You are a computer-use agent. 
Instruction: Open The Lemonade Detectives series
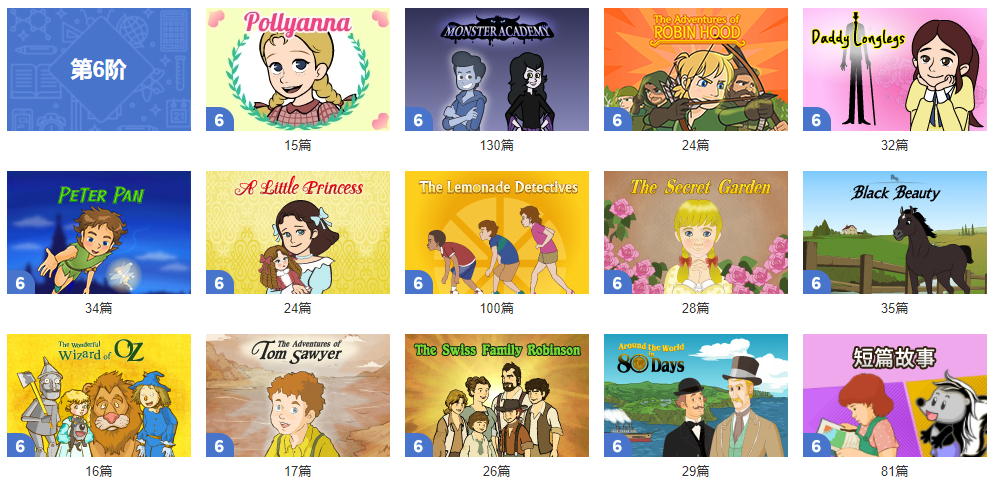pyautogui.click(x=496, y=232)
